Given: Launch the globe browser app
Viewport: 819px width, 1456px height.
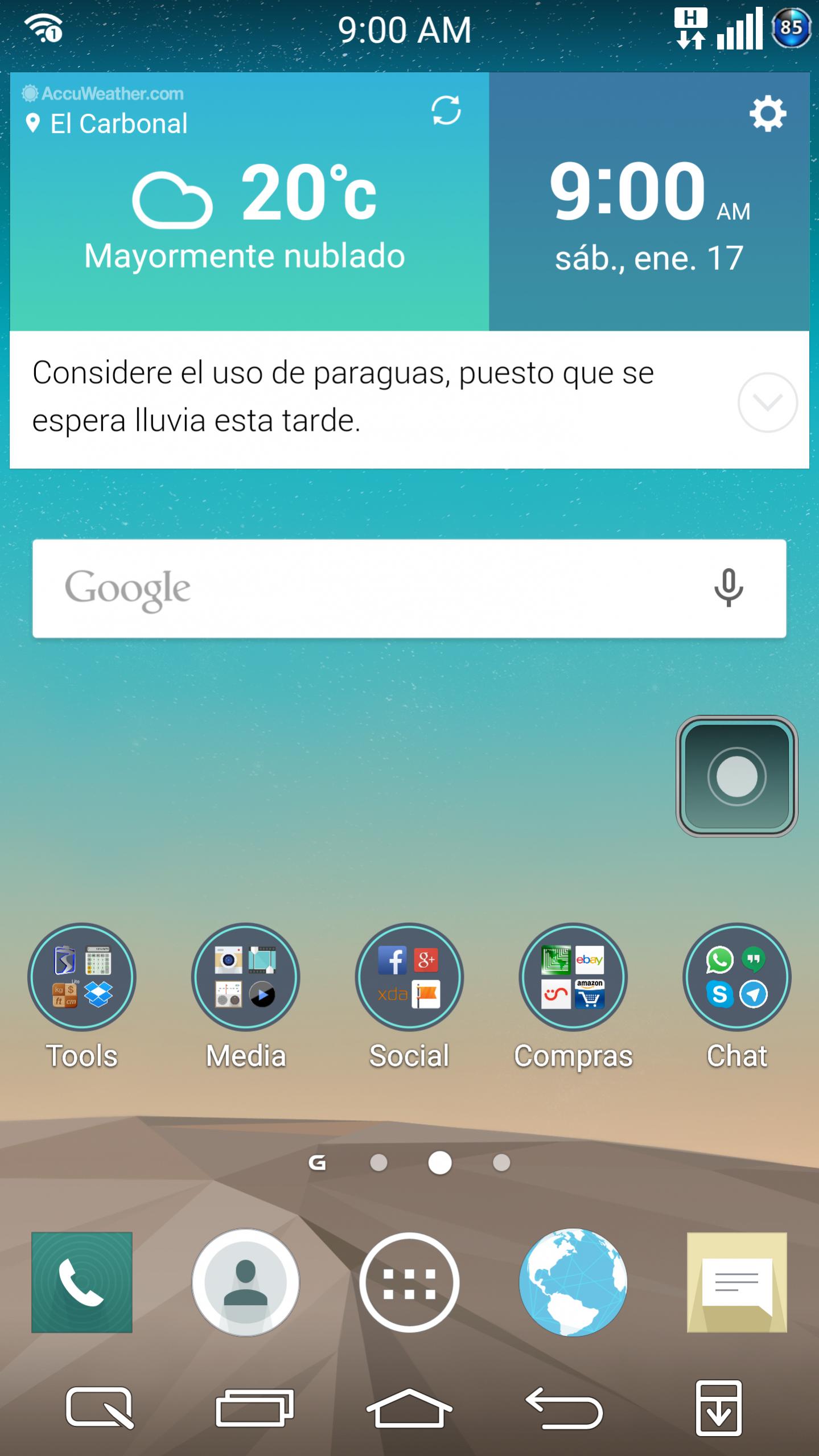Looking at the screenshot, I should 573,1282.
